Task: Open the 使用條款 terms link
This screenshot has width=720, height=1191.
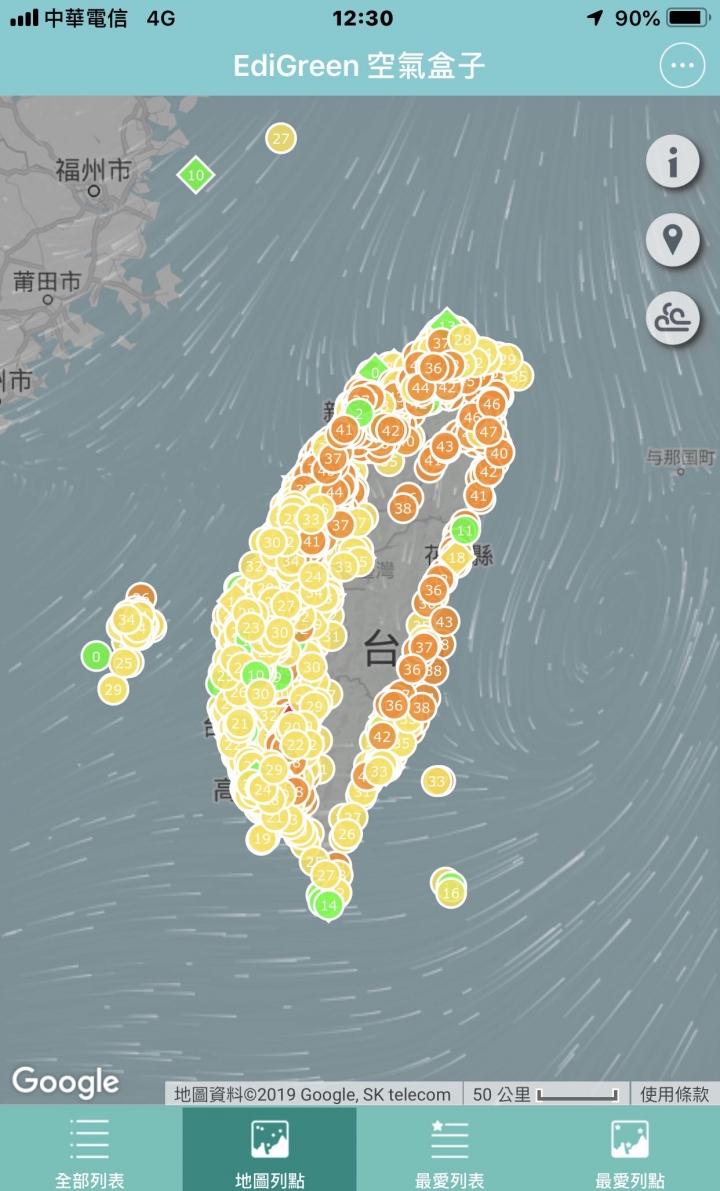Action: click(674, 1094)
